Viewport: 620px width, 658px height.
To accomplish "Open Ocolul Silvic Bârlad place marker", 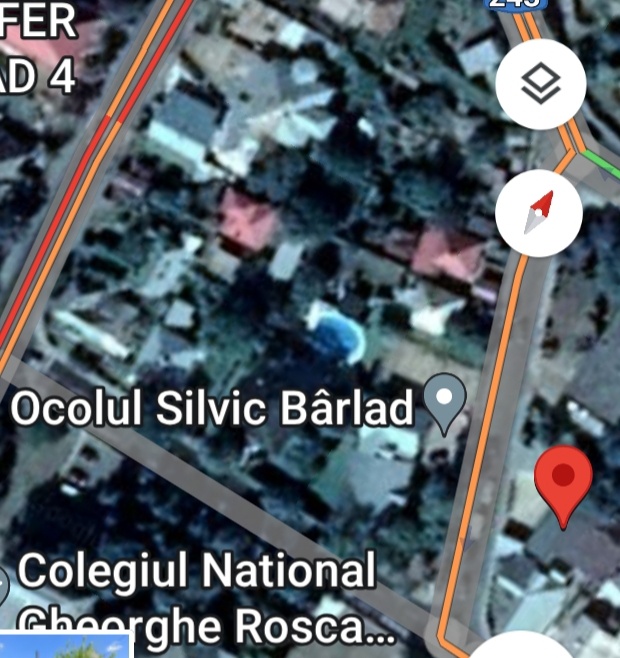I will 445,402.
